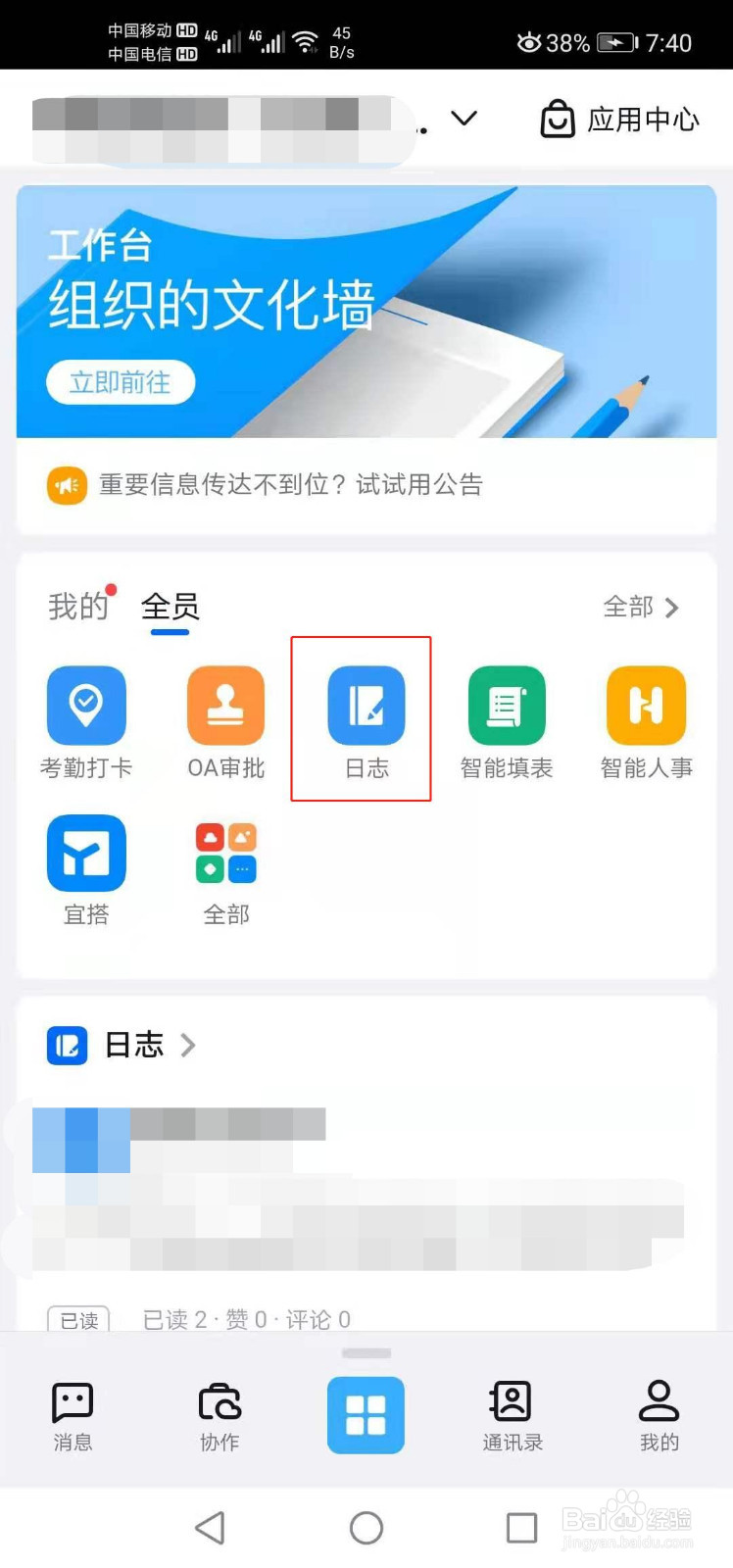This screenshot has height=1568, width=733.
Task: Open 全部 next to app tabs
Action: click(642, 608)
